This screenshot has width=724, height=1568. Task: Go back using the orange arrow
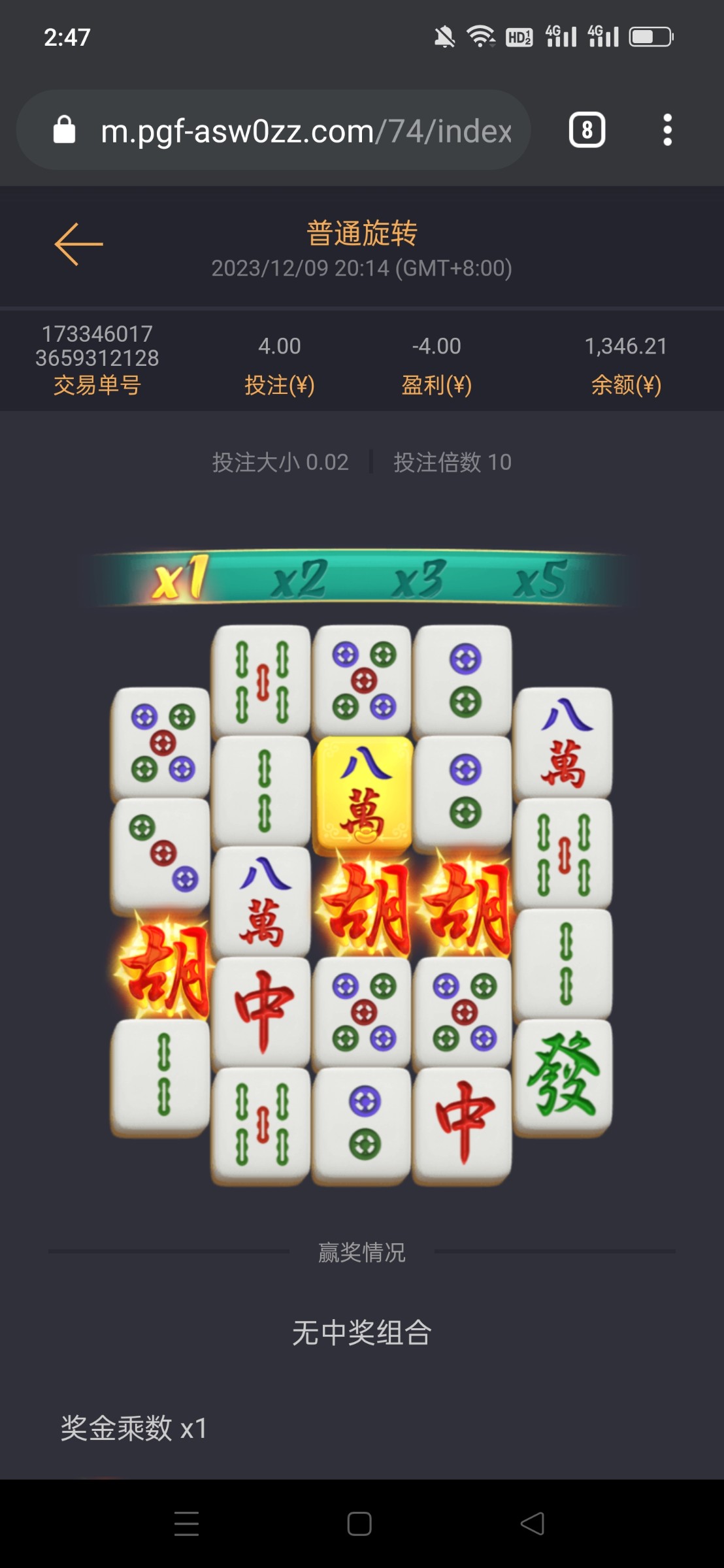pyautogui.click(x=78, y=244)
